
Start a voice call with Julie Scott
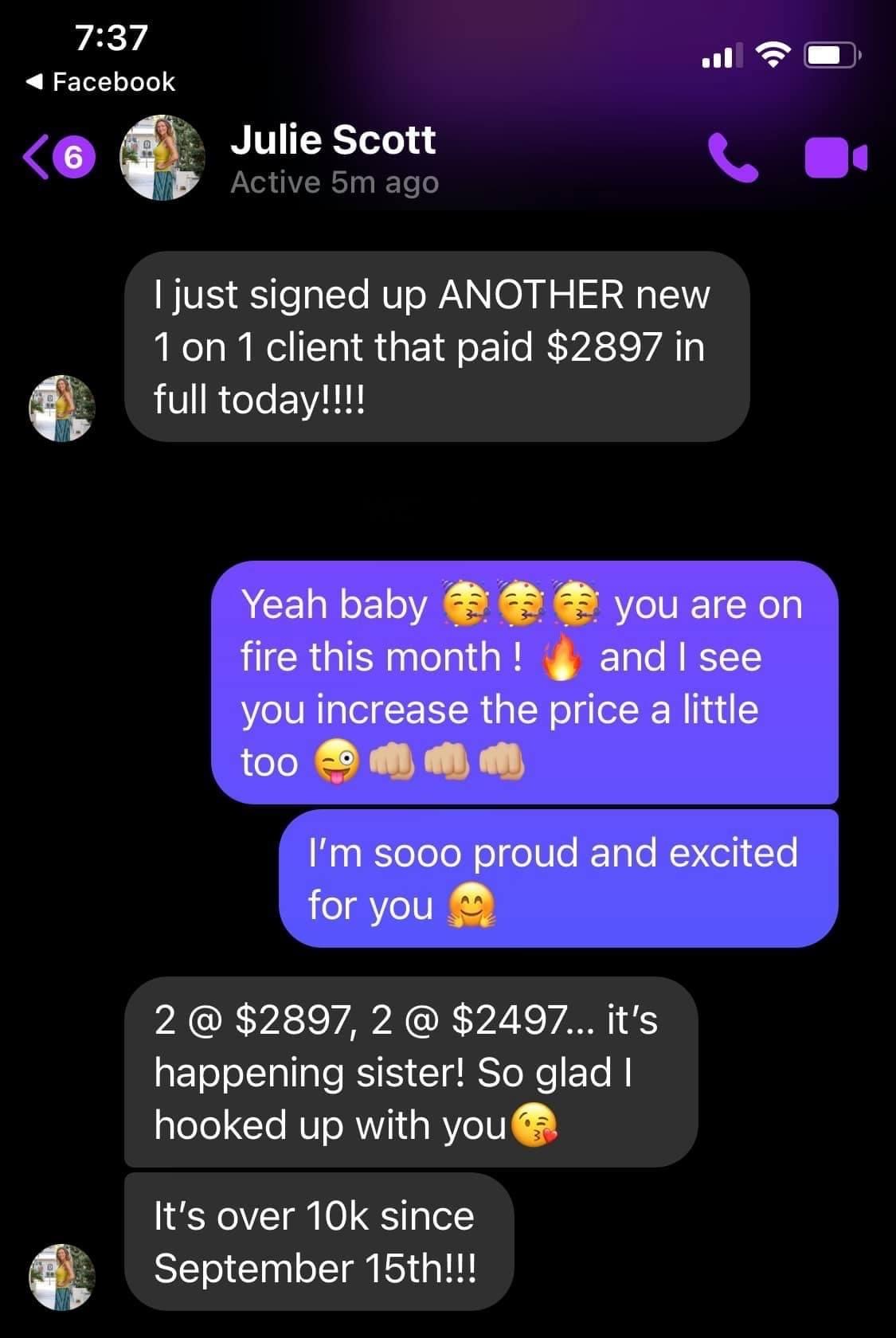tap(733, 157)
